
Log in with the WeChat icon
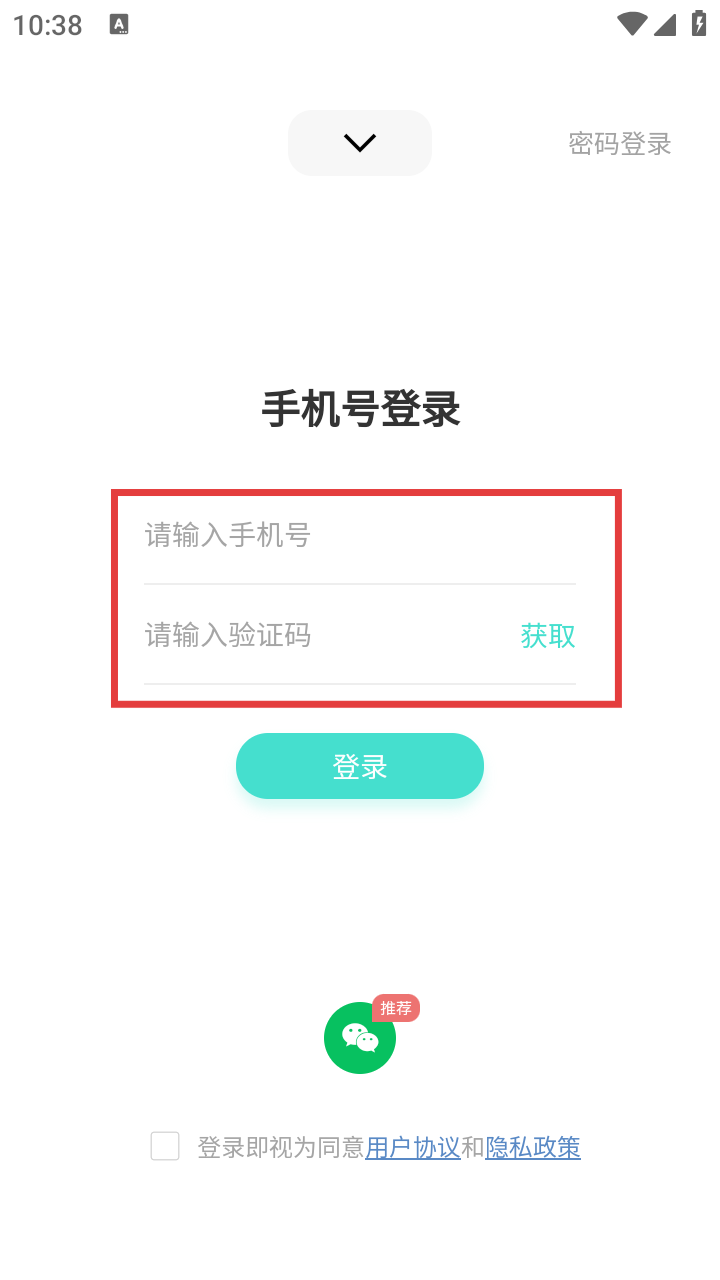click(360, 1038)
